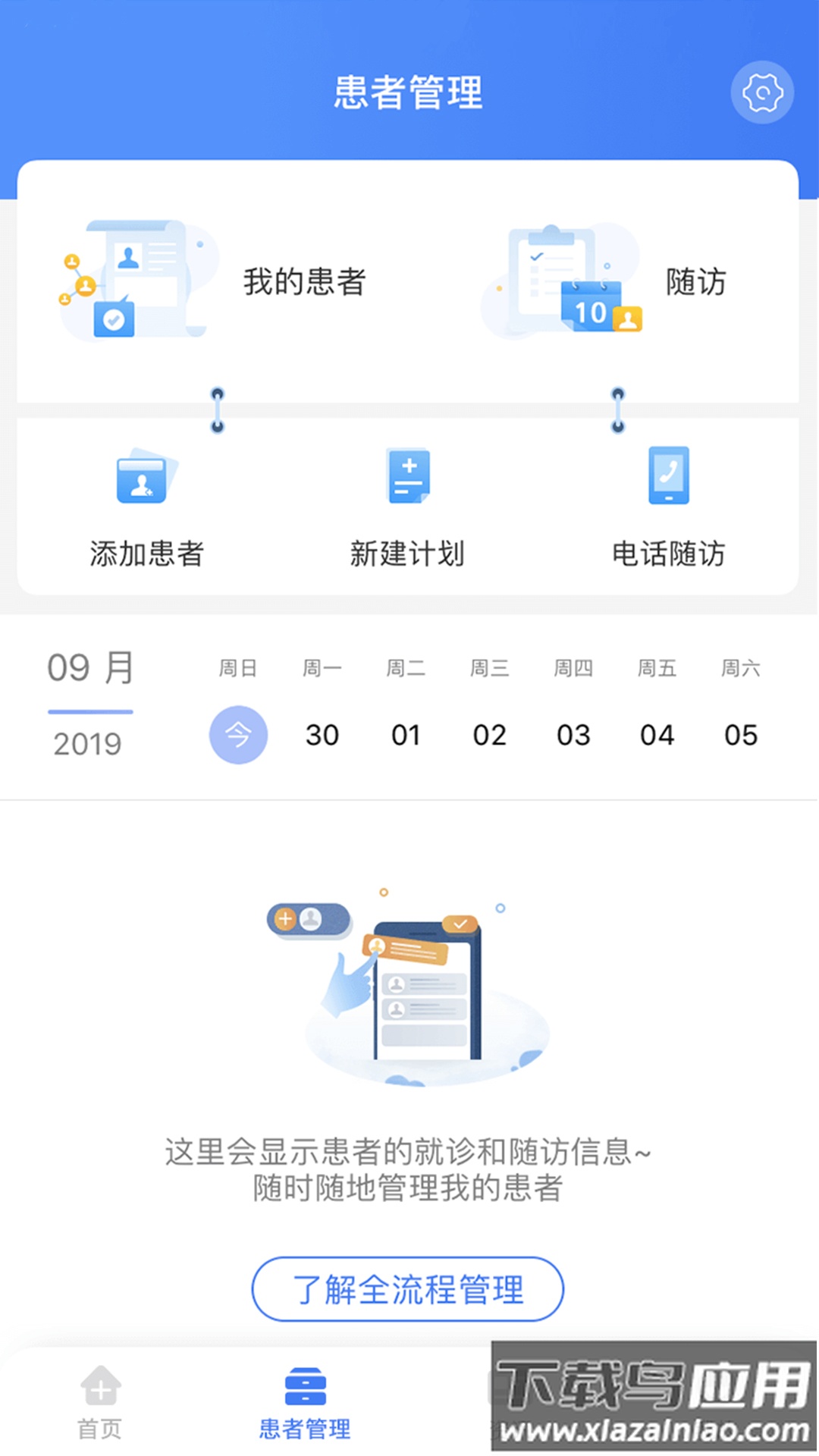Screen dimensions: 819x1456
Task: Select date 05 under 周六
Action: pos(741,734)
